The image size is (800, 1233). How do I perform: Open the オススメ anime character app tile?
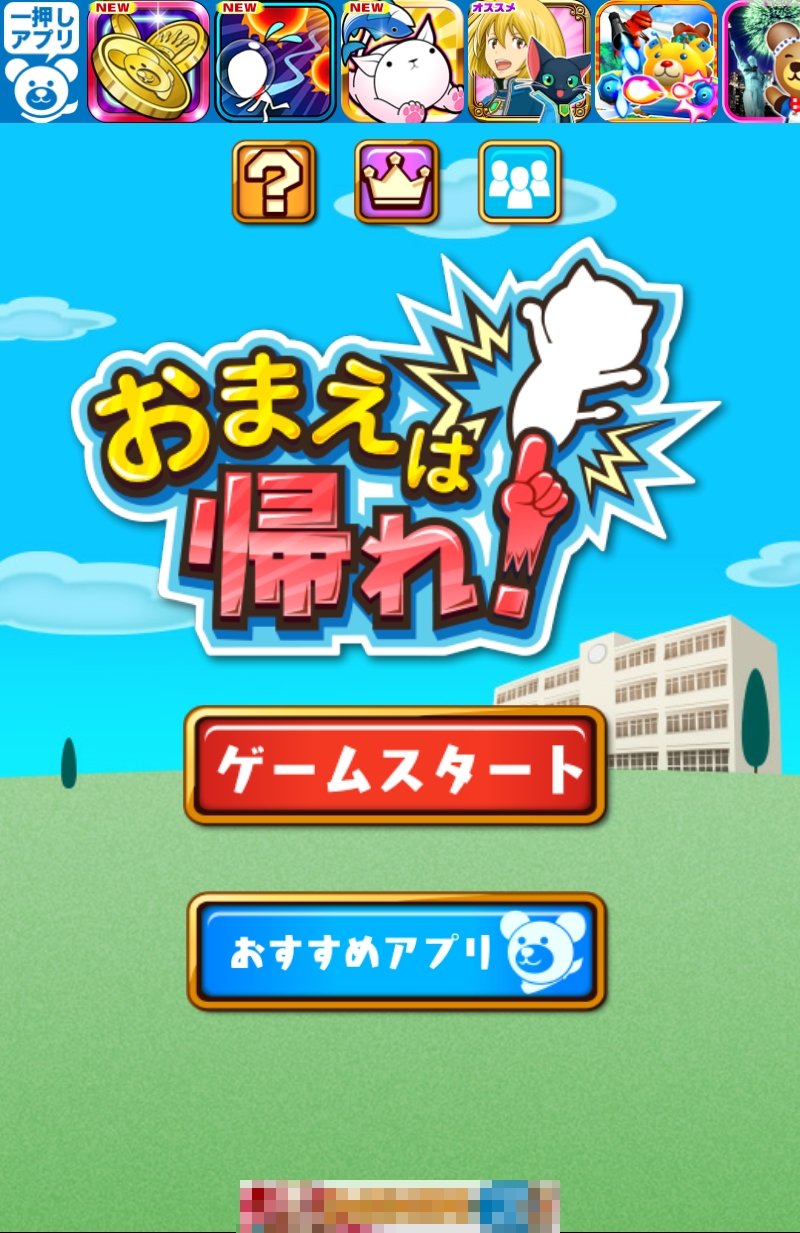529,62
